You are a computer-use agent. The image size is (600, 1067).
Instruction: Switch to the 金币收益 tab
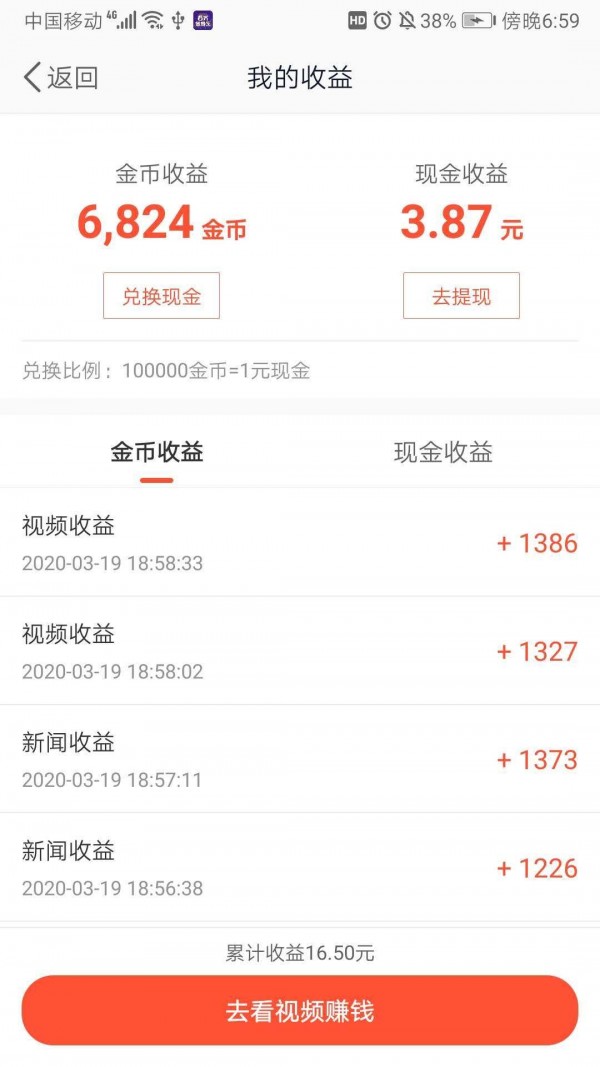(x=157, y=453)
